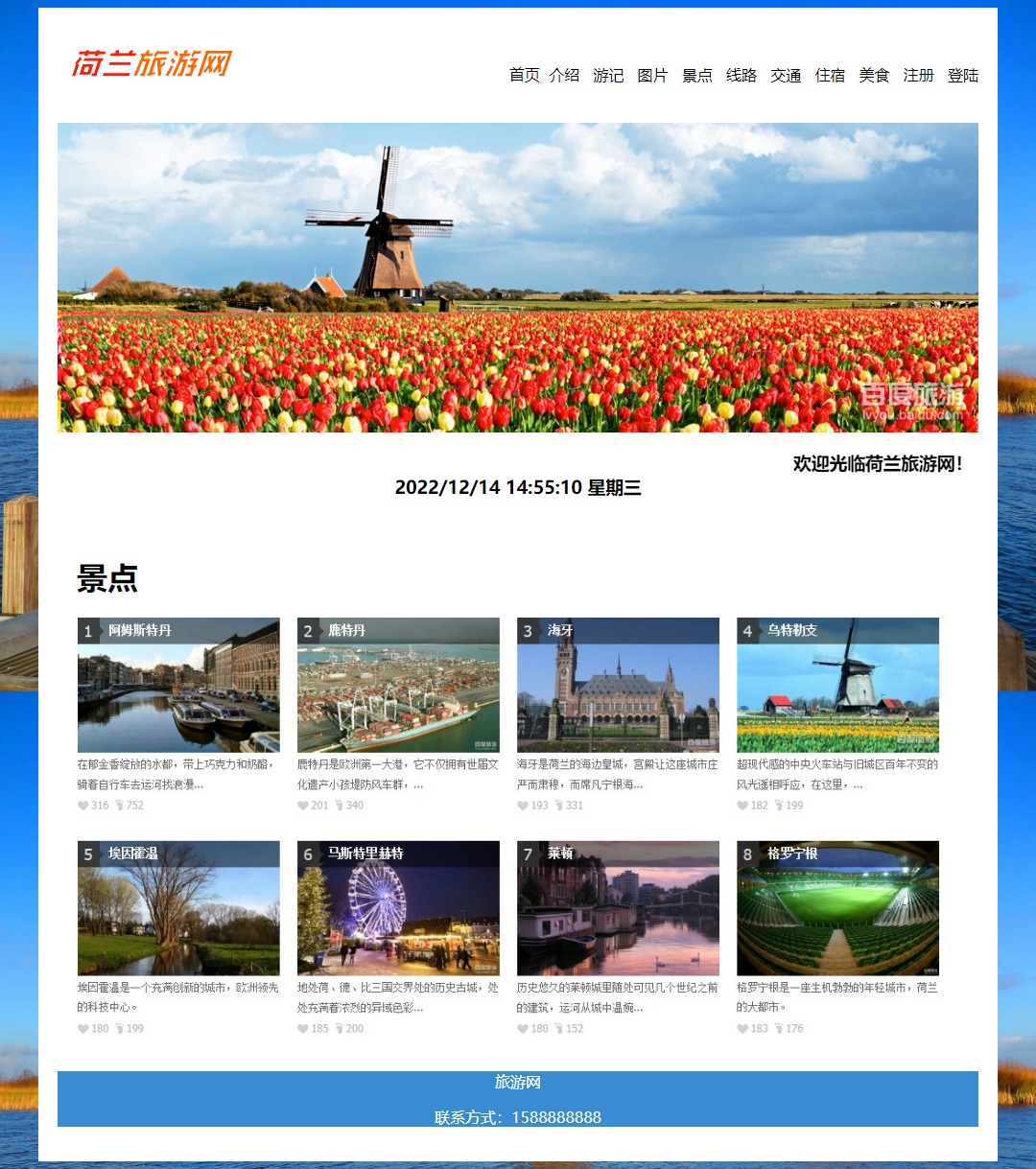
Task: Open the 阿姆斯特丹 attraction card
Action: coord(178,685)
